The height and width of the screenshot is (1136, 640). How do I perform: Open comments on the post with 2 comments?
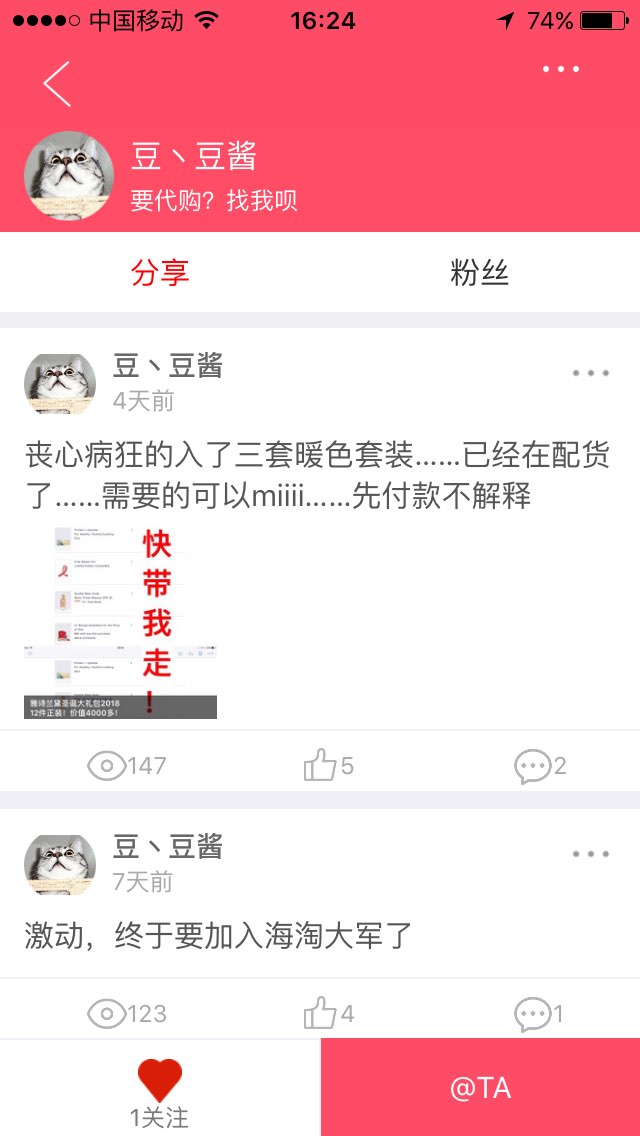click(540, 766)
